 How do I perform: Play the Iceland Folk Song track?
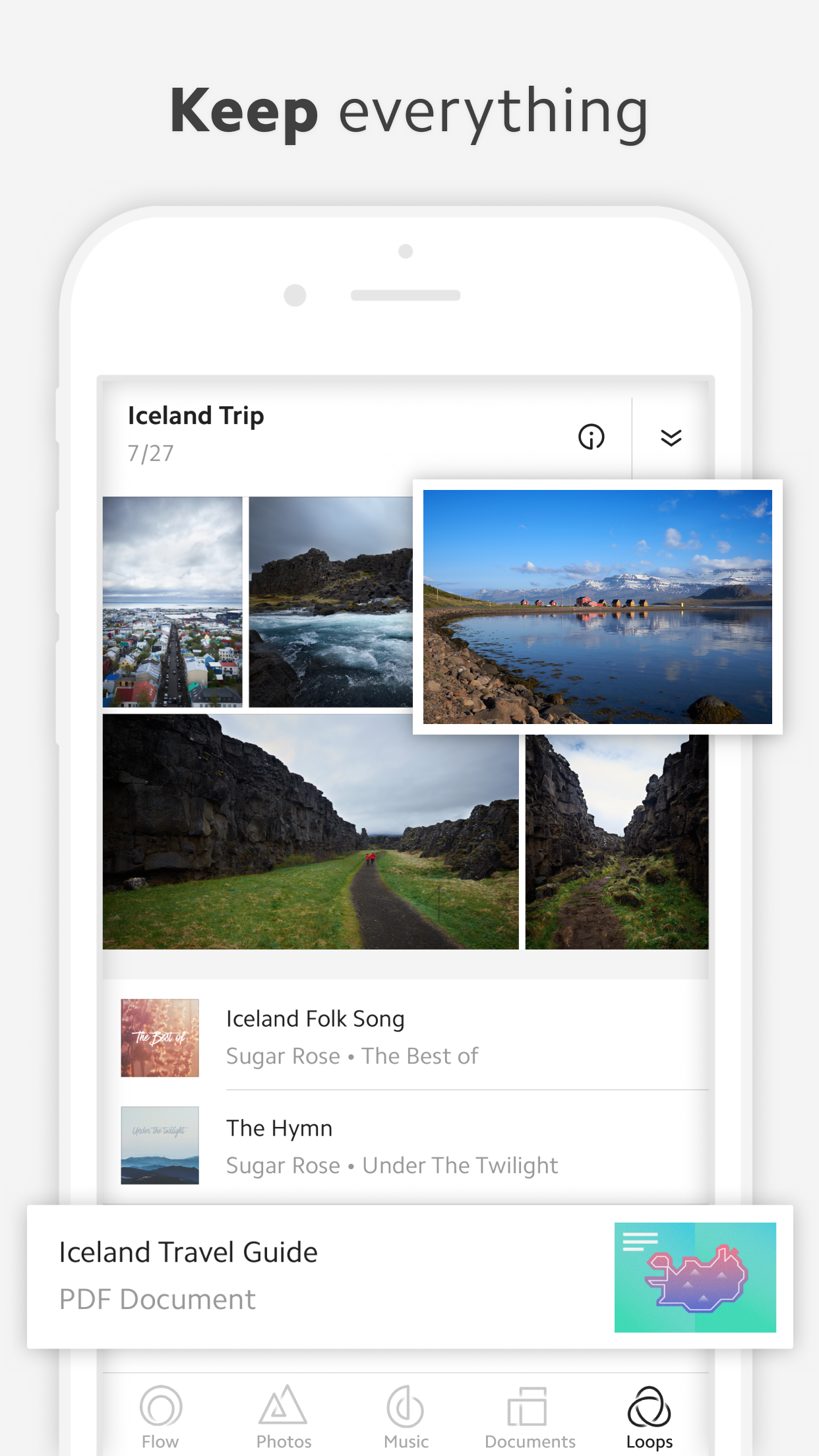[x=315, y=1018]
